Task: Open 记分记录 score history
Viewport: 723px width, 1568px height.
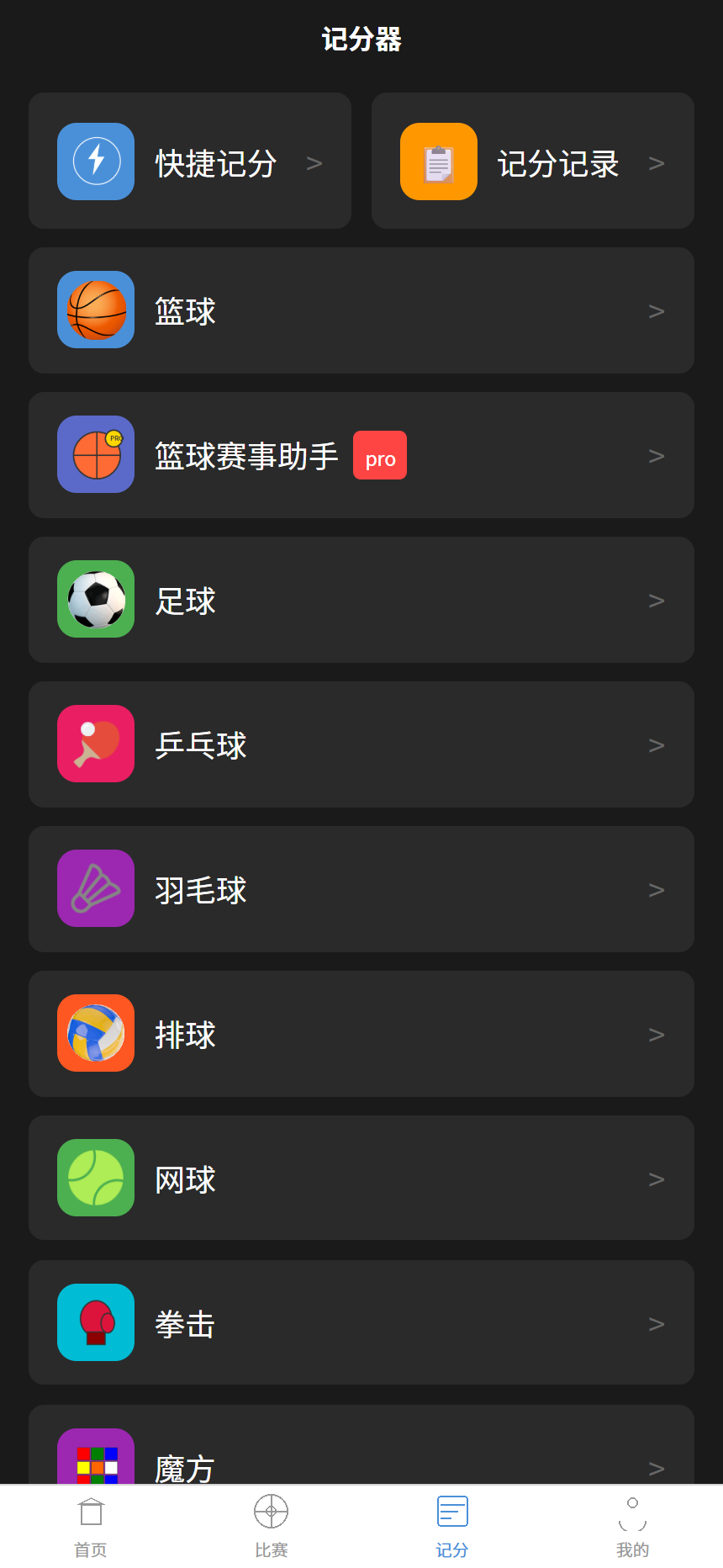Action: [532, 162]
